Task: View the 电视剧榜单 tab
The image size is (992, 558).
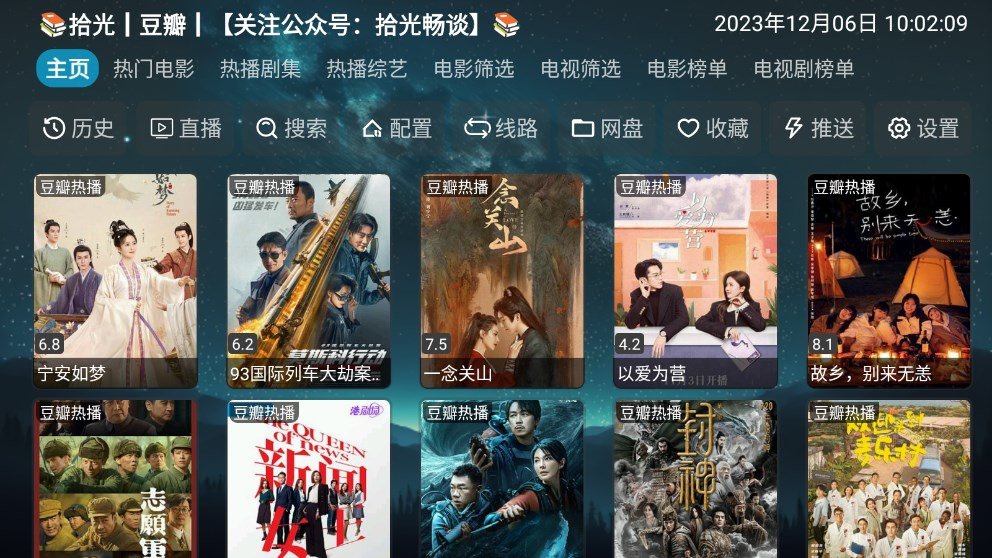Action: [804, 69]
